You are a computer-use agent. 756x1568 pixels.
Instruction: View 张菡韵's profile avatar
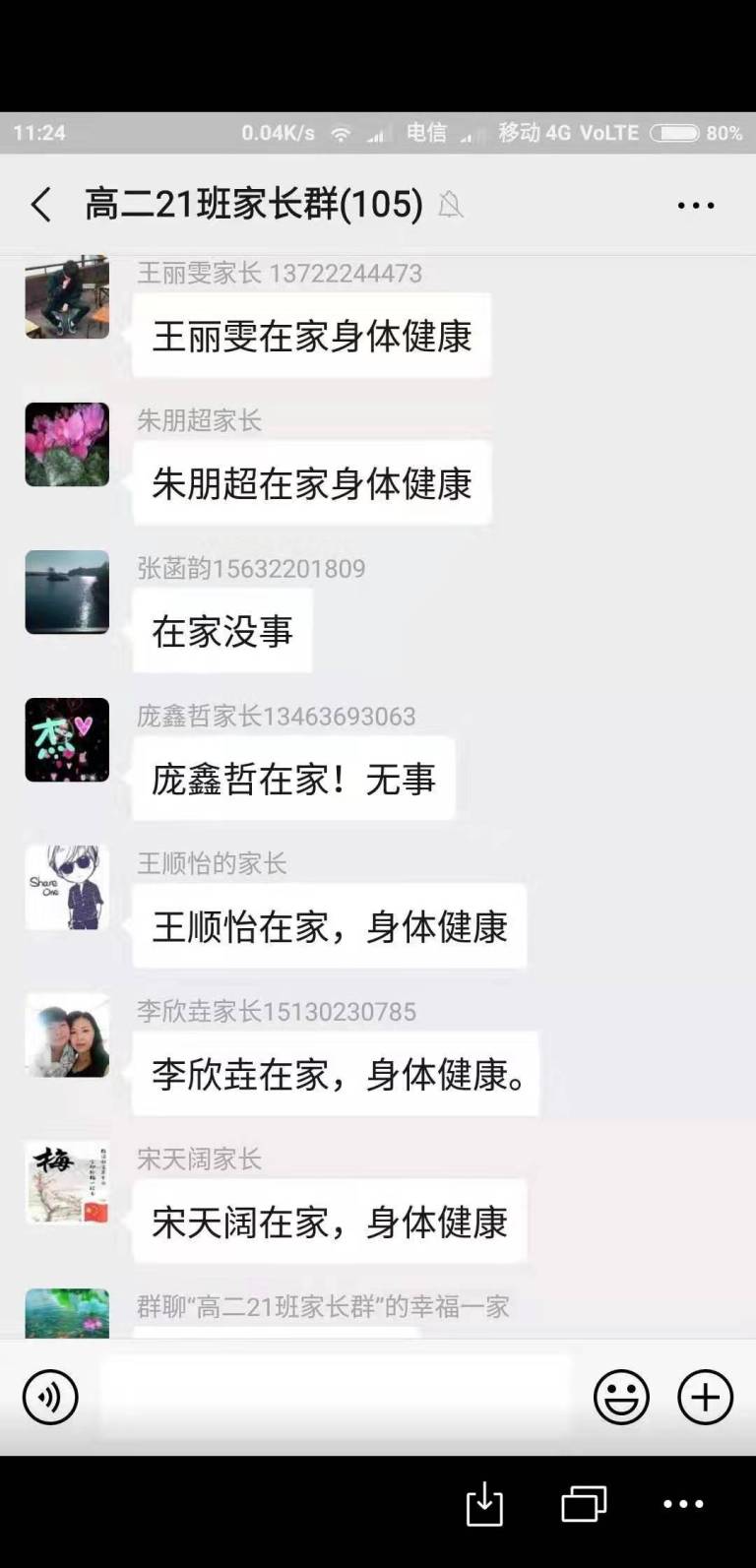pyautogui.click(x=67, y=592)
